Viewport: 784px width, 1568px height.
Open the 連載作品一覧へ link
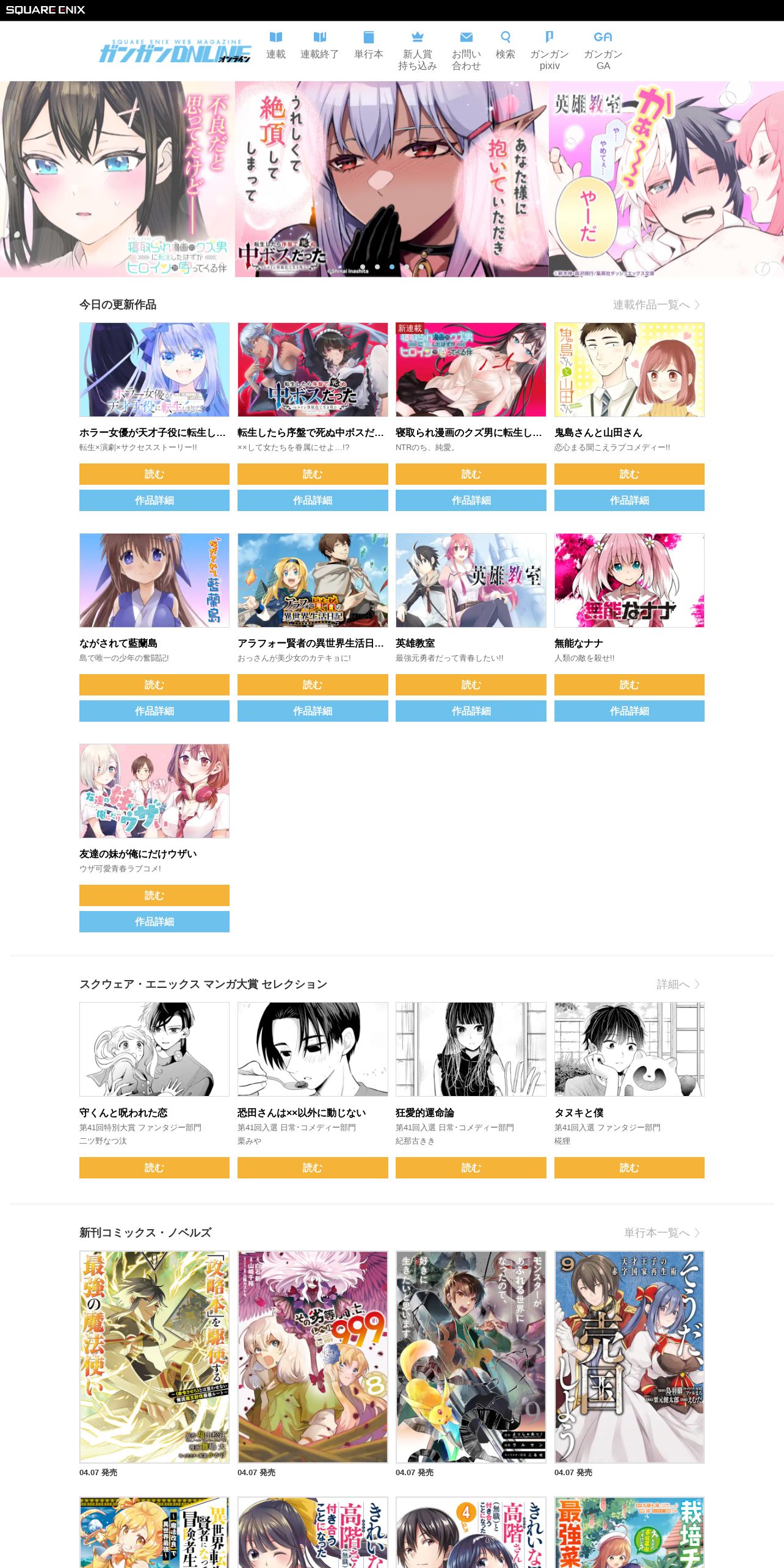656,305
